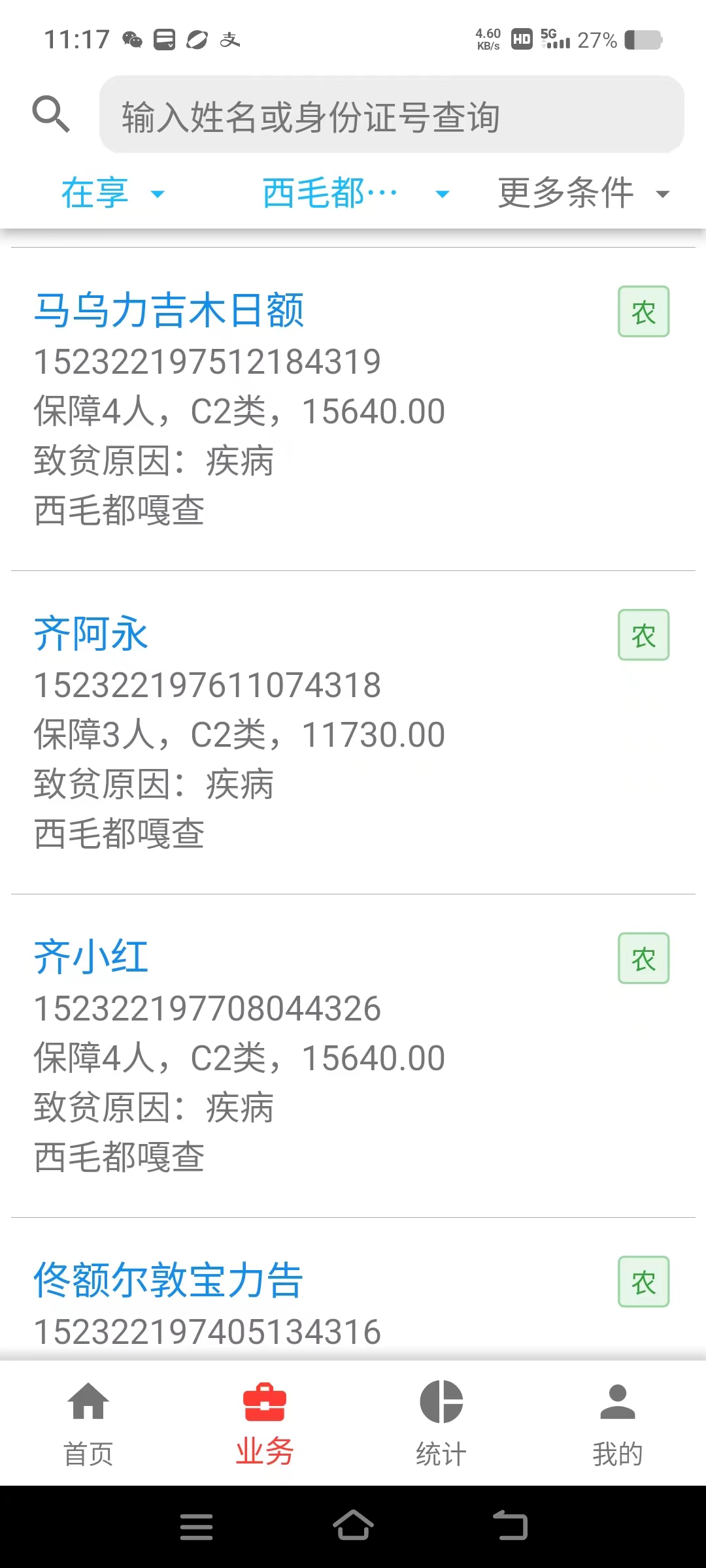Tap the search magnifier icon
Image resolution: width=706 pixels, height=1568 pixels.
(x=51, y=114)
